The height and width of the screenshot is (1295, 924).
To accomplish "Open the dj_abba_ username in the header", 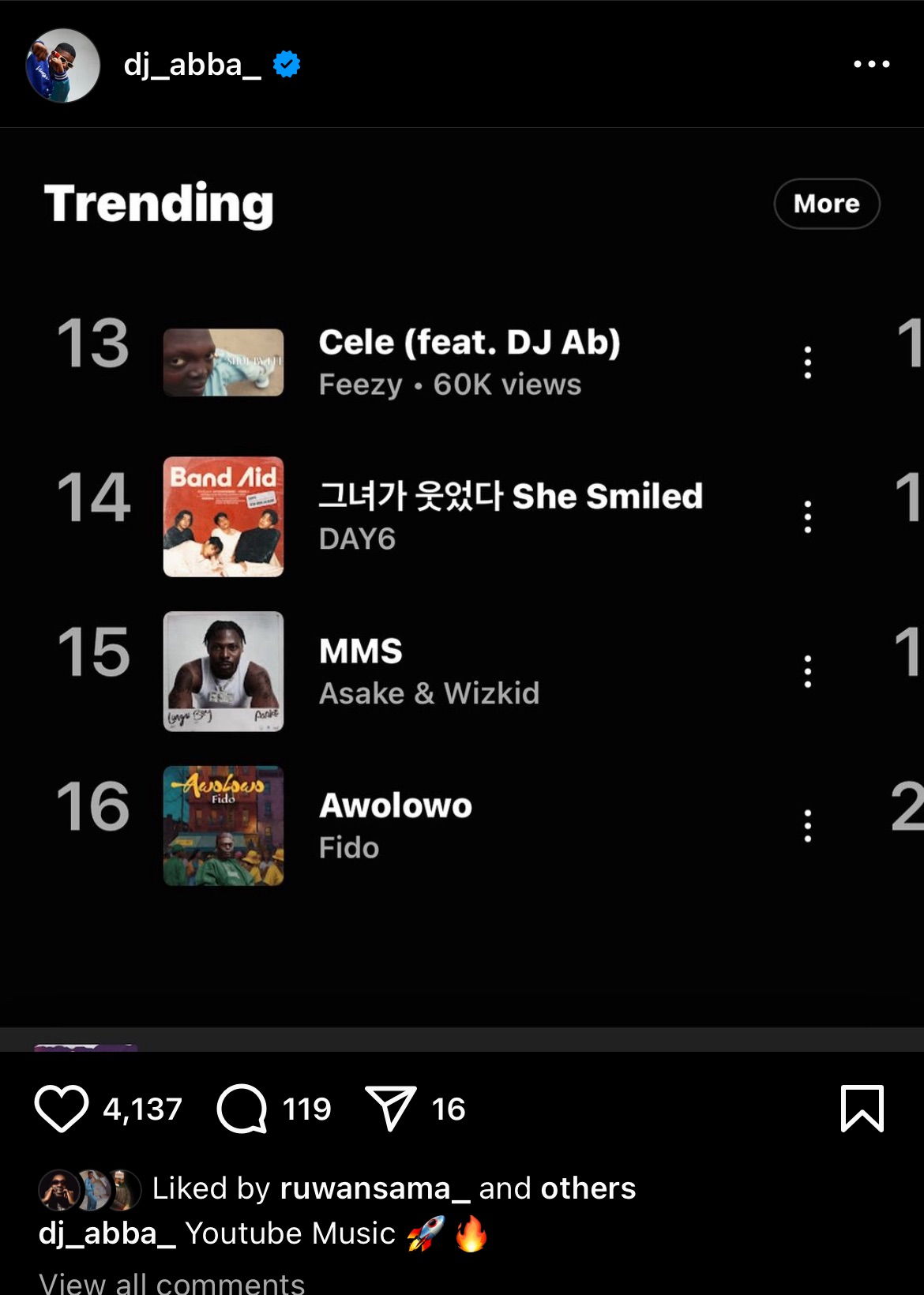I will tap(192, 65).
